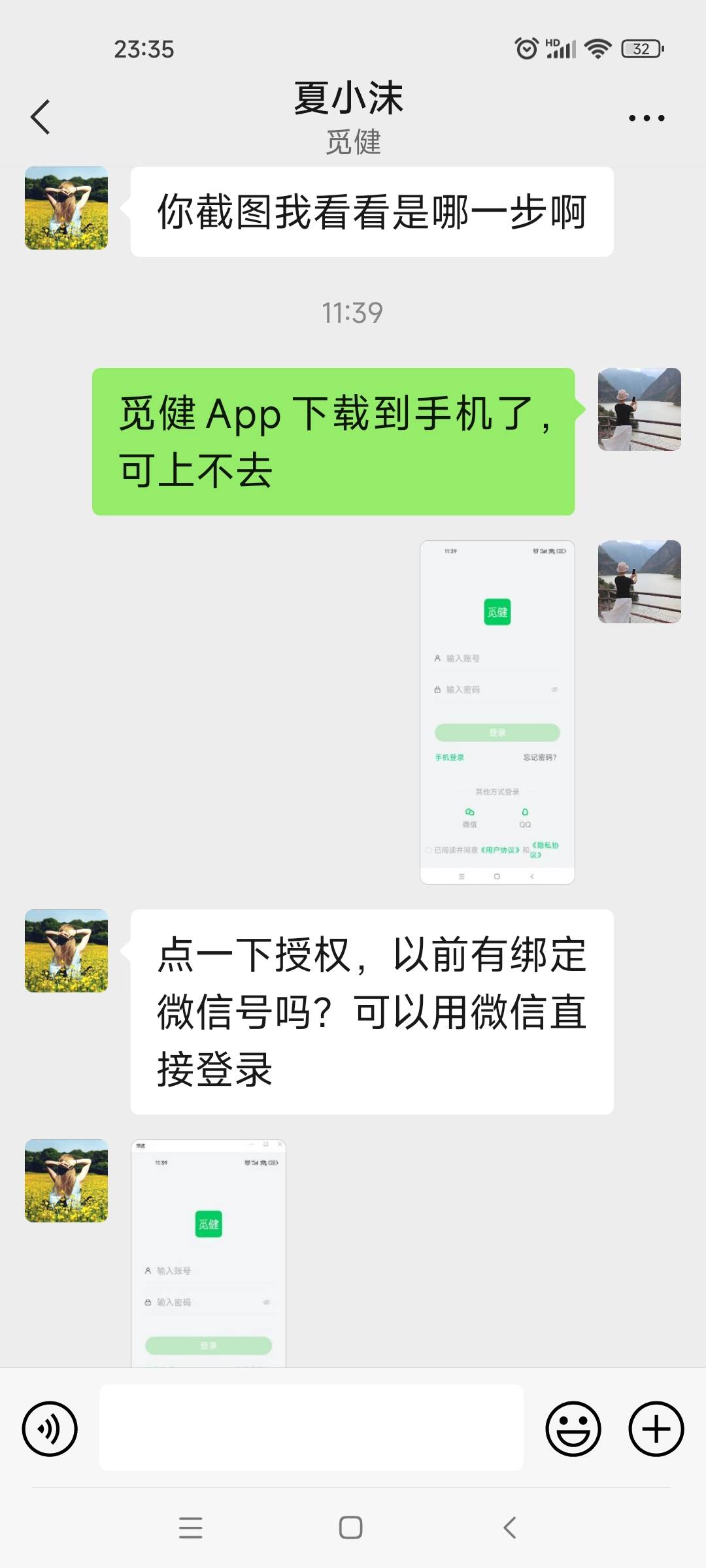Open recents with the bottom-left nav button
The height and width of the screenshot is (1568, 706).
point(190,1528)
